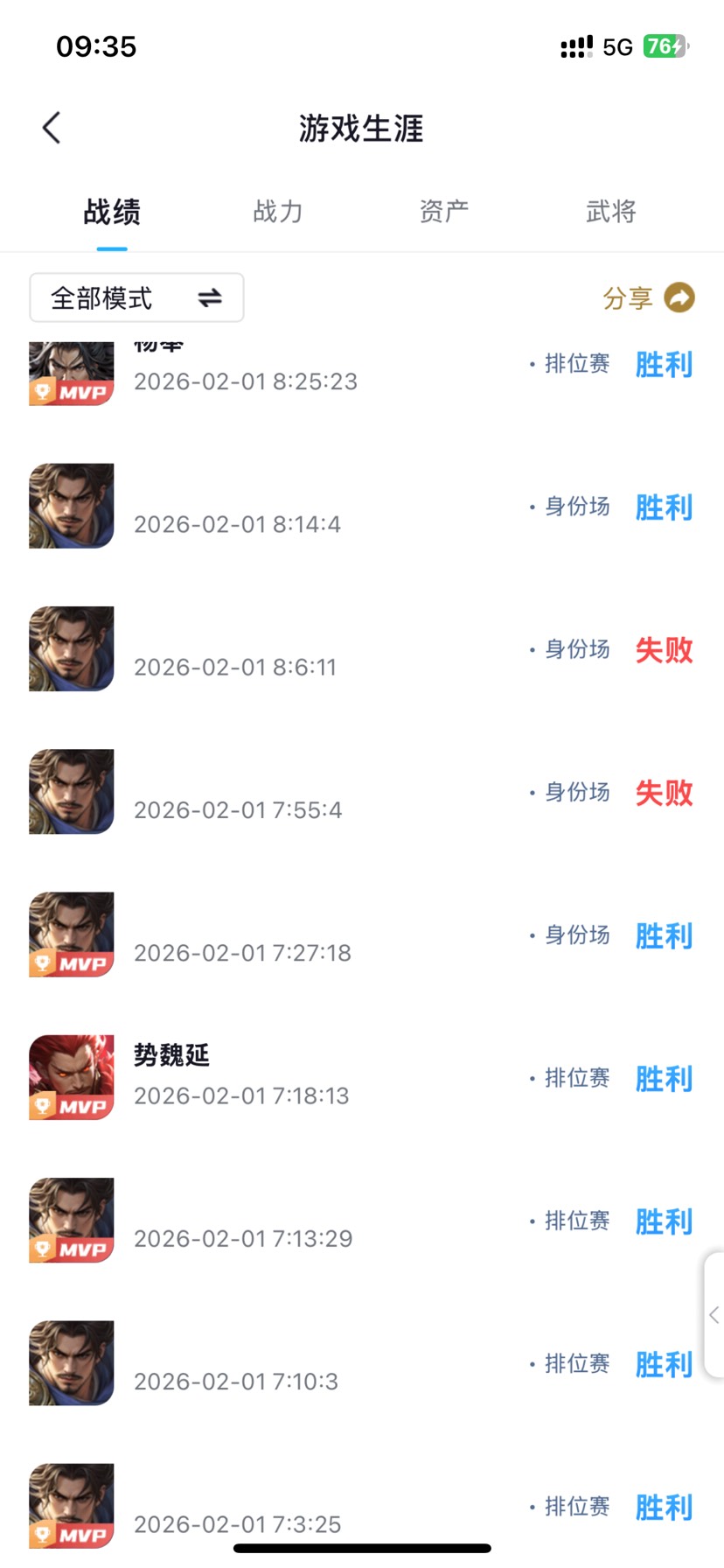Open the 排位赛 match at 7:3:25

click(361, 1506)
